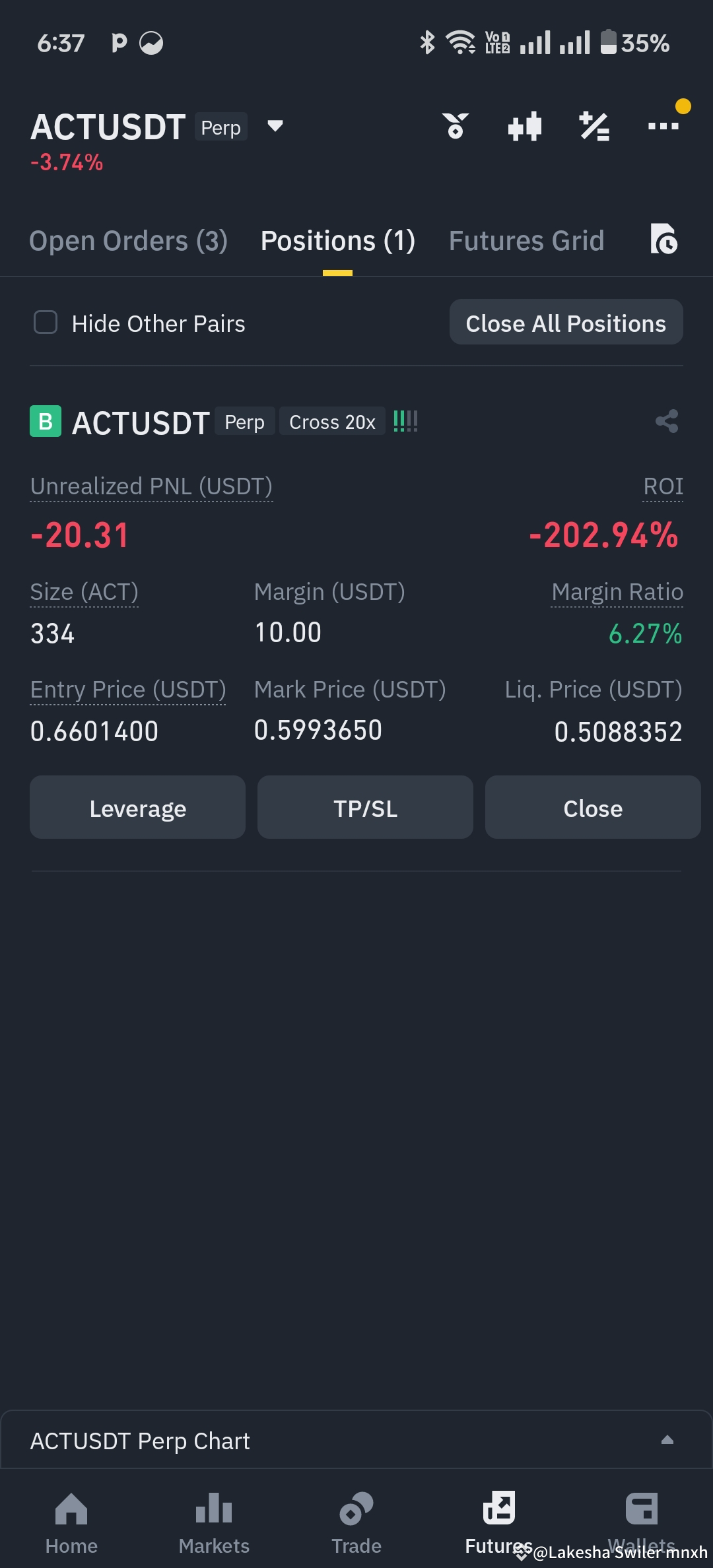Open the Futures Grid tab
This screenshot has width=713, height=1568.
526,240
